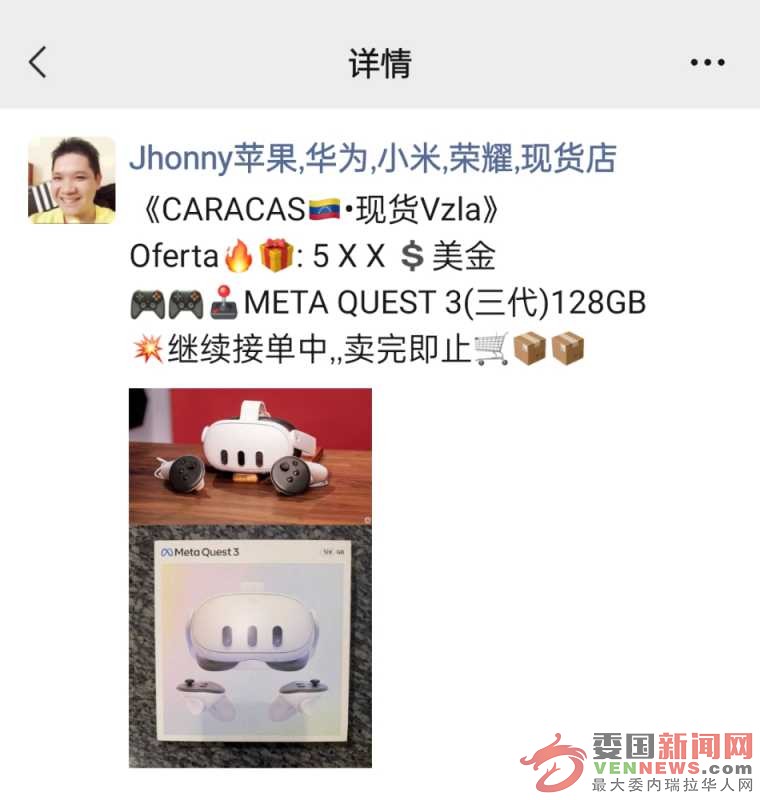
Task: View the Meta Quest 3 box photo
Action: (x=250, y=646)
